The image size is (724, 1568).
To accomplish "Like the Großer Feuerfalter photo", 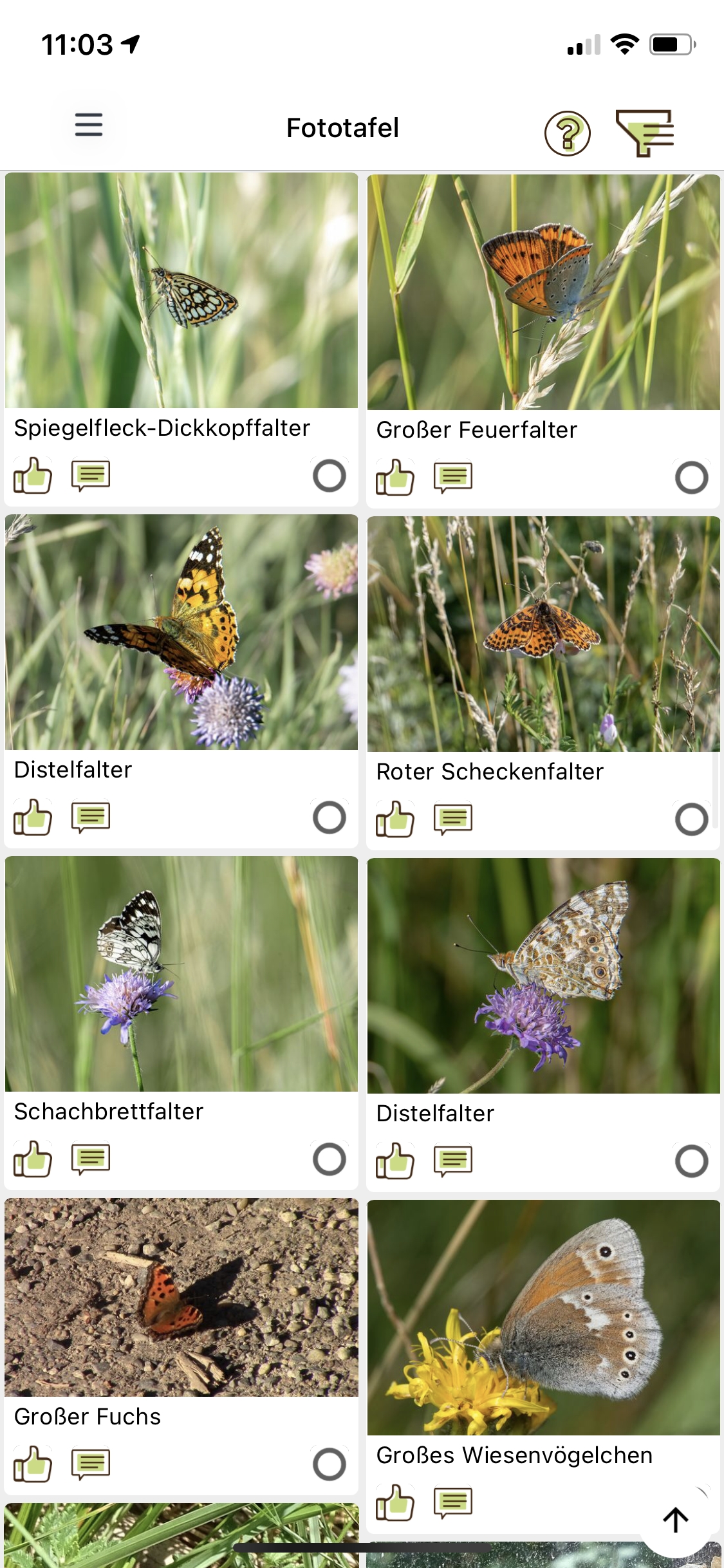I will pos(394,478).
